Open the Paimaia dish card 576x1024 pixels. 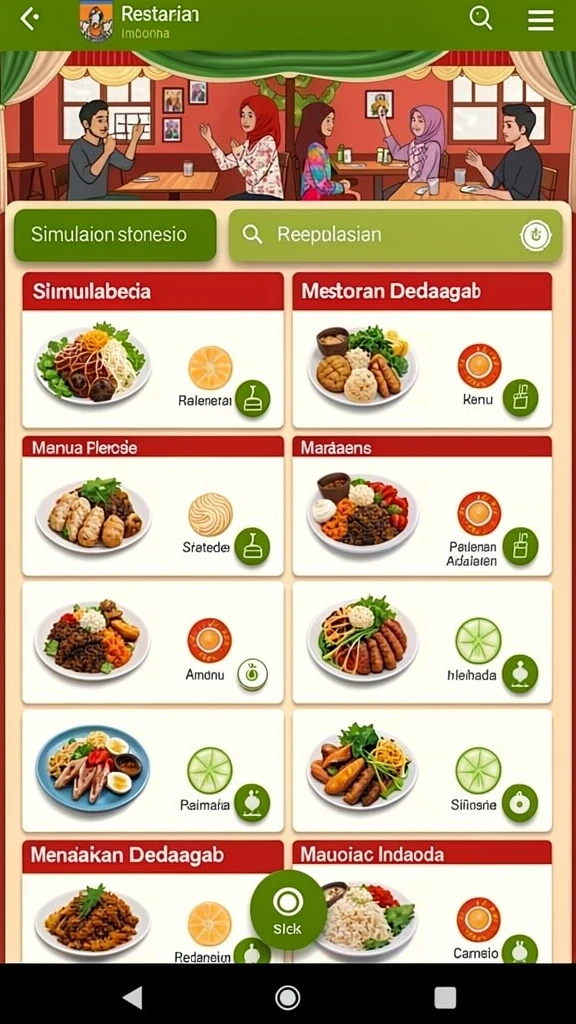coord(153,771)
